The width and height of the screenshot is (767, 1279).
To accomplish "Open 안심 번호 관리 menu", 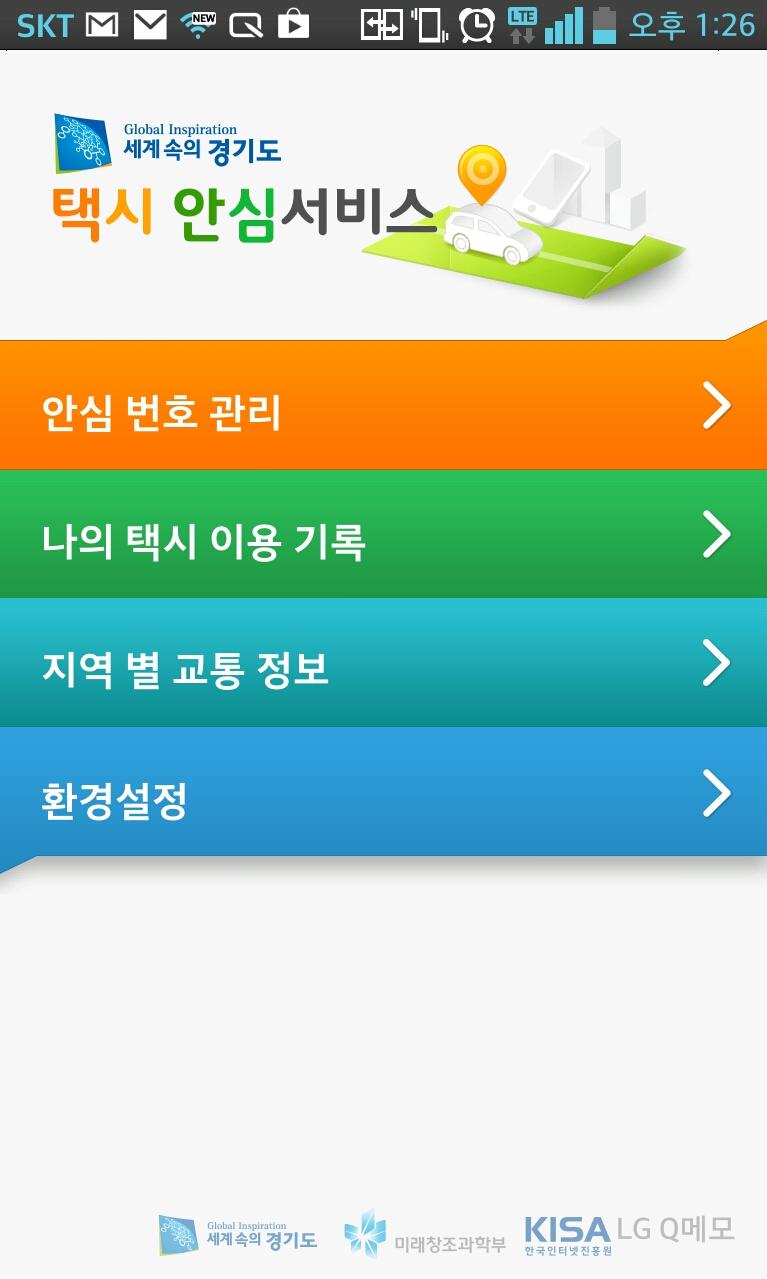I will 383,408.
